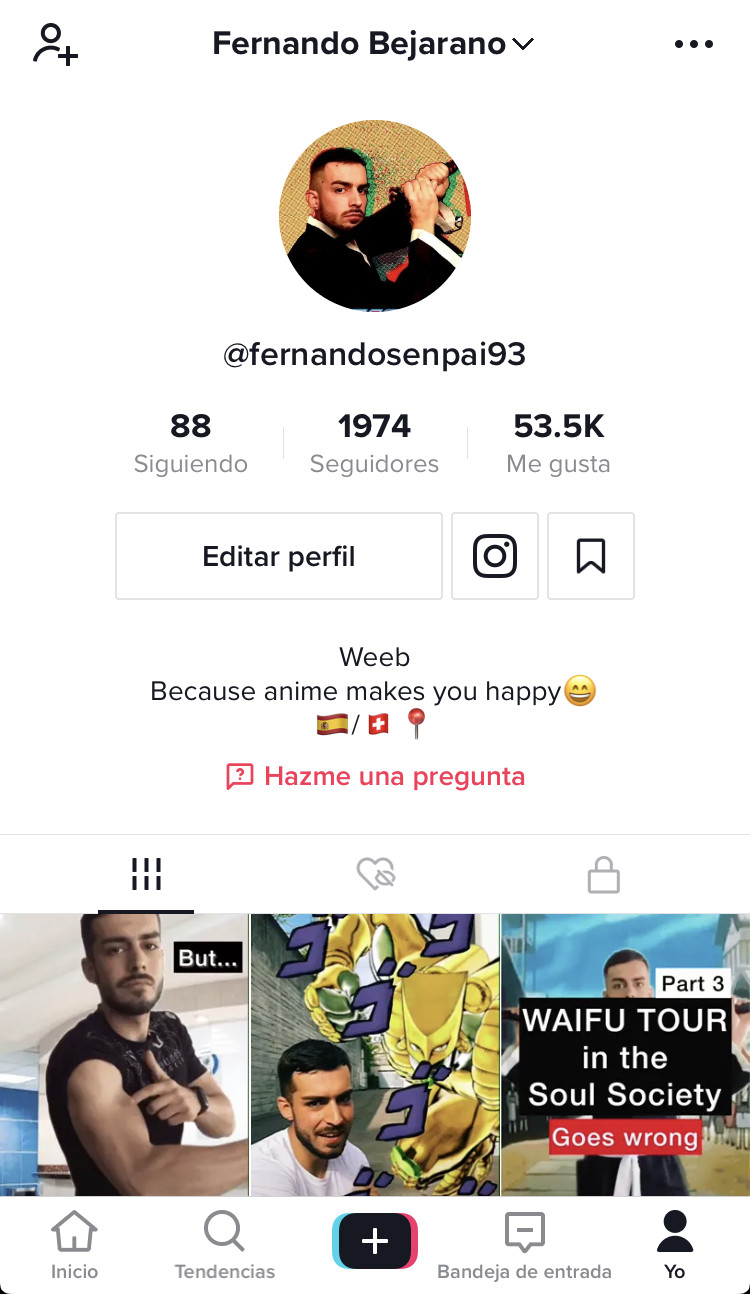This screenshot has height=1294, width=750.
Task: Open Bandeja de entrada
Action: click(x=524, y=1246)
